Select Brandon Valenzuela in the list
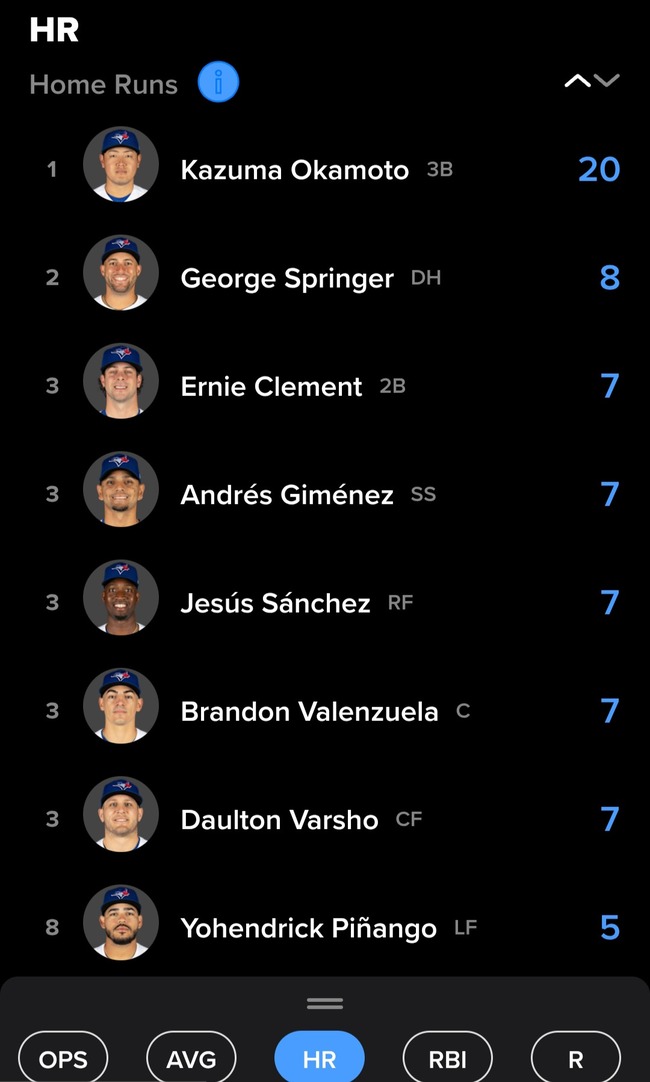Viewport: 650px width, 1082px height. pyautogui.click(x=325, y=711)
